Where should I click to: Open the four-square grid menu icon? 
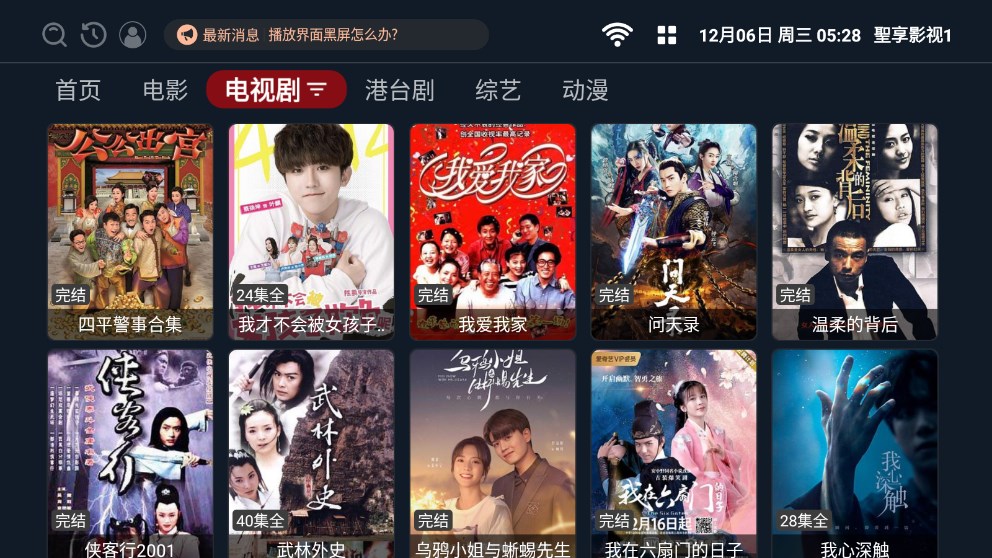(667, 35)
